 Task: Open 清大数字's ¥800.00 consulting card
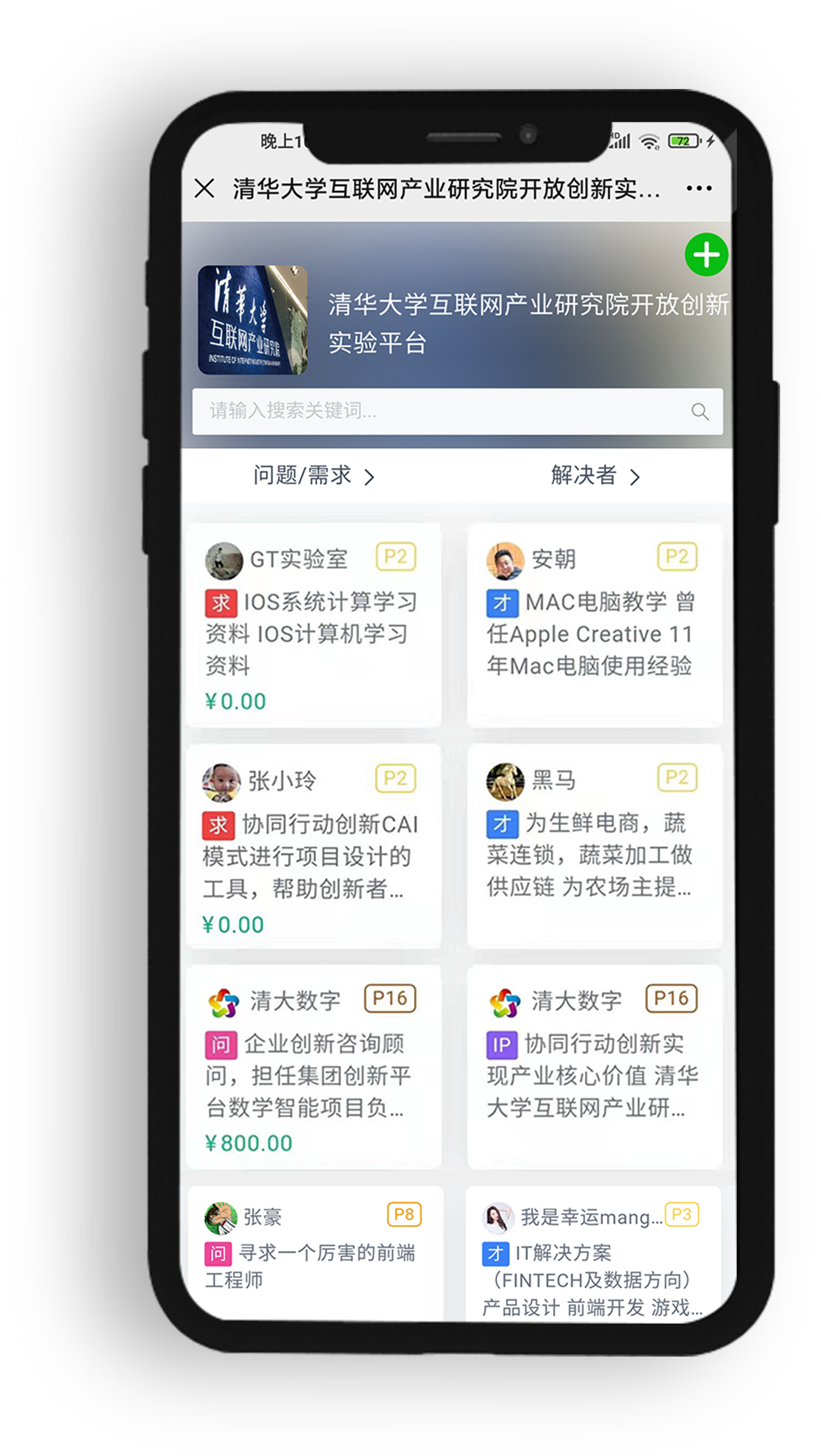pyautogui.click(x=314, y=1067)
